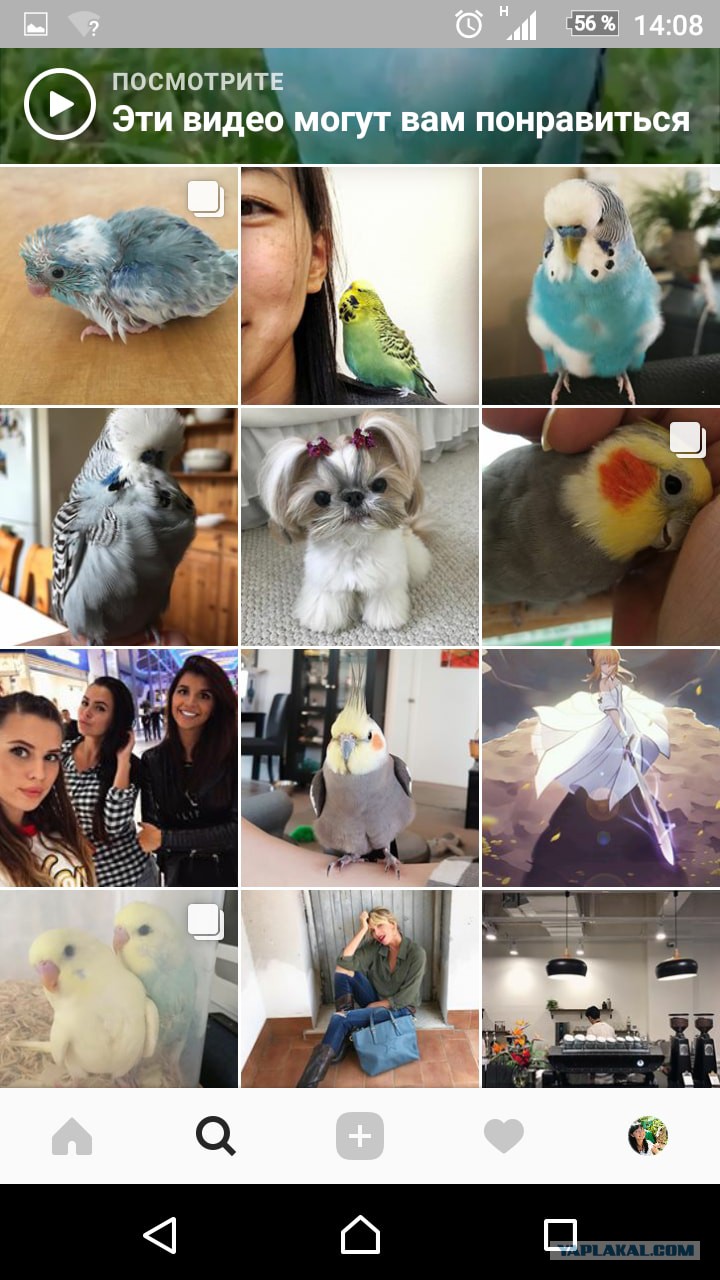
Task: Open the anime girl white dress artwork
Action: click(600, 767)
